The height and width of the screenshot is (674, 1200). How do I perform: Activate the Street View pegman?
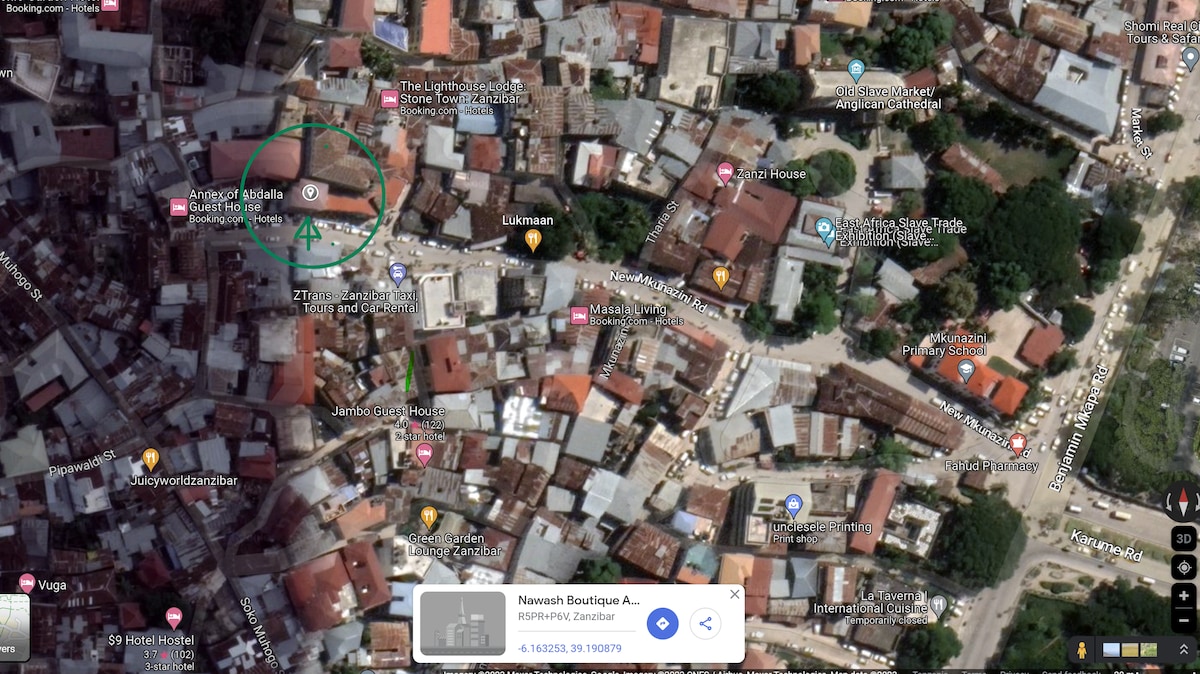click(1081, 650)
